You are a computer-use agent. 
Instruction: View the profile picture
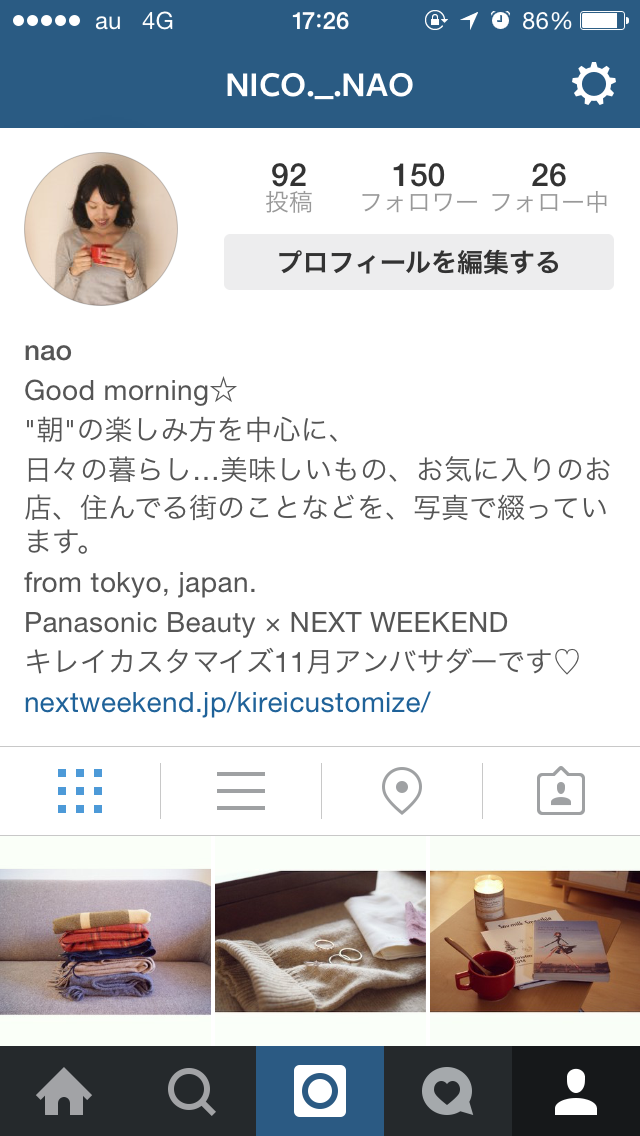[101, 229]
